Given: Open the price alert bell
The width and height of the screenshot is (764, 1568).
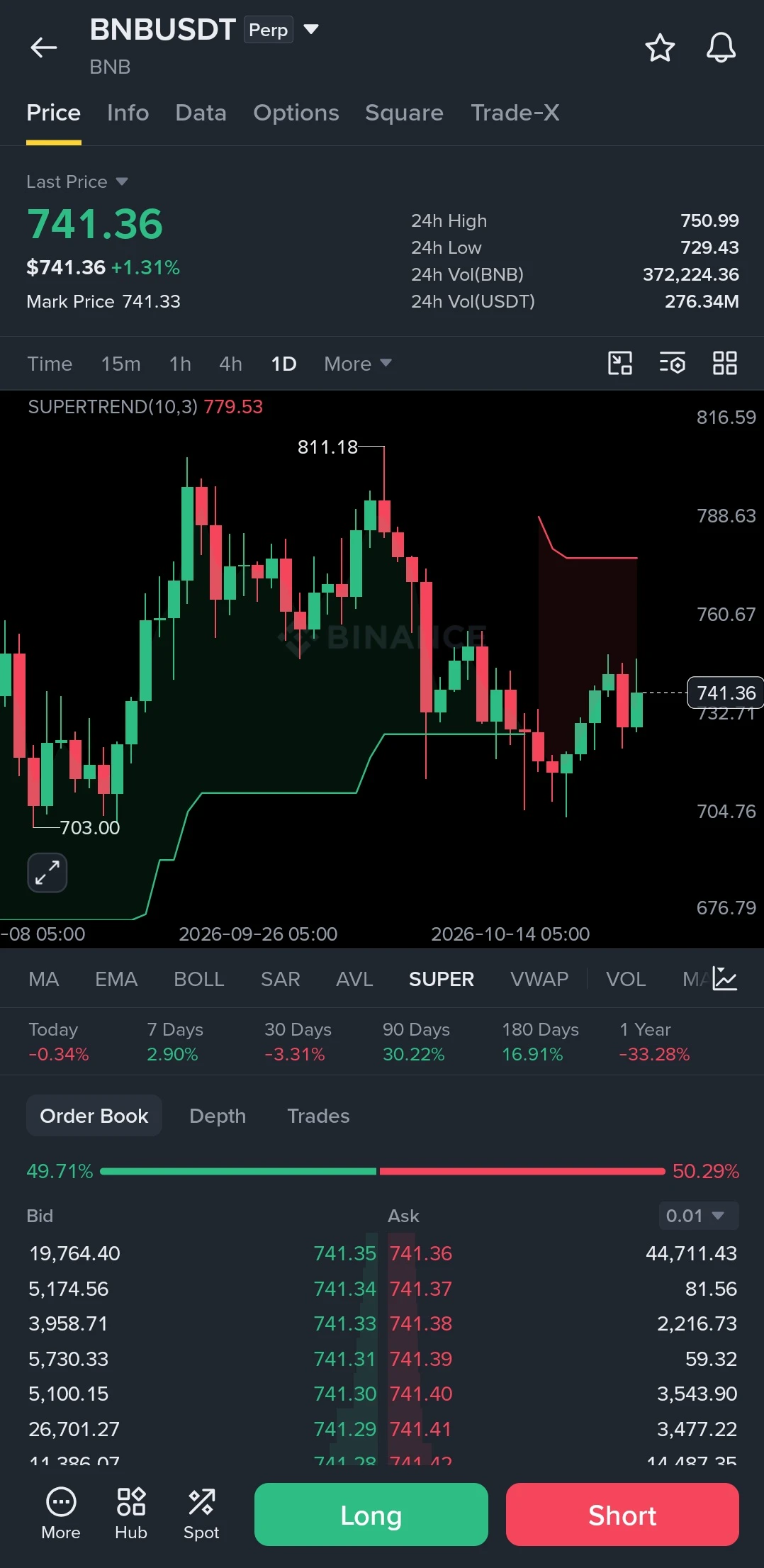Looking at the screenshot, I should click(x=721, y=47).
